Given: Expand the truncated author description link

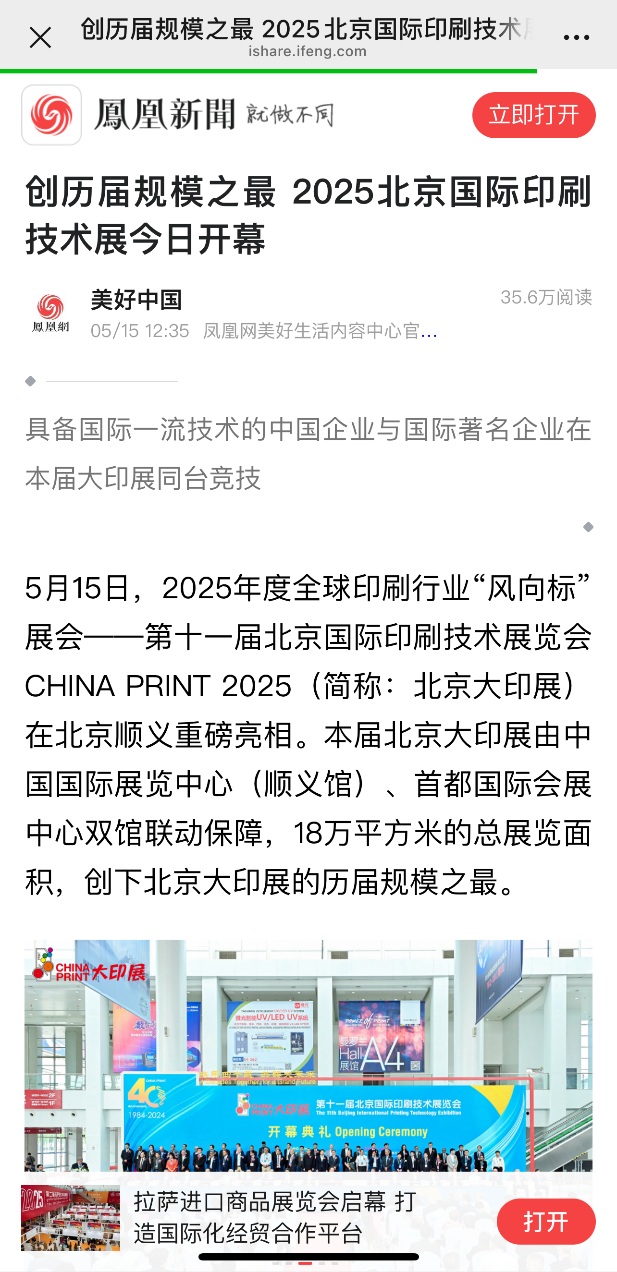Looking at the screenshot, I should 428,330.
